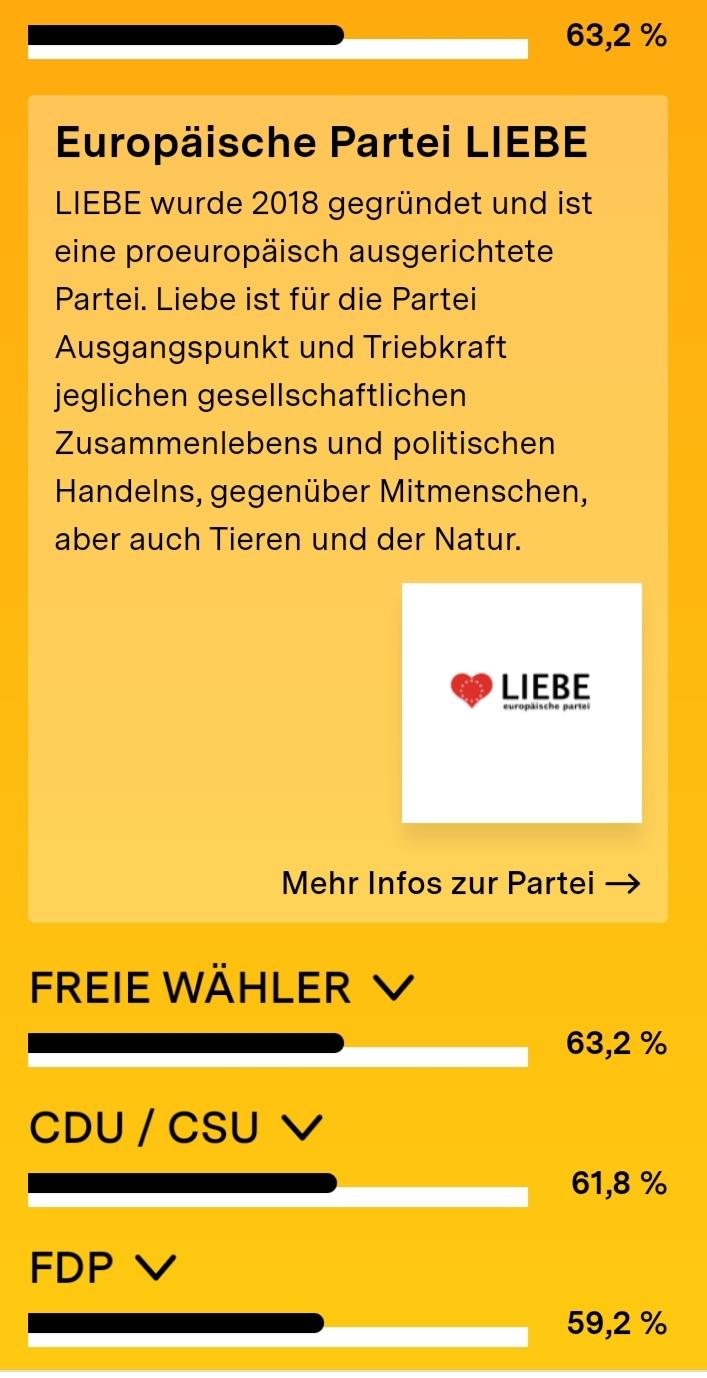The height and width of the screenshot is (1378, 707).
Task: Expand the CDU / CSU party details
Action: point(177,1128)
